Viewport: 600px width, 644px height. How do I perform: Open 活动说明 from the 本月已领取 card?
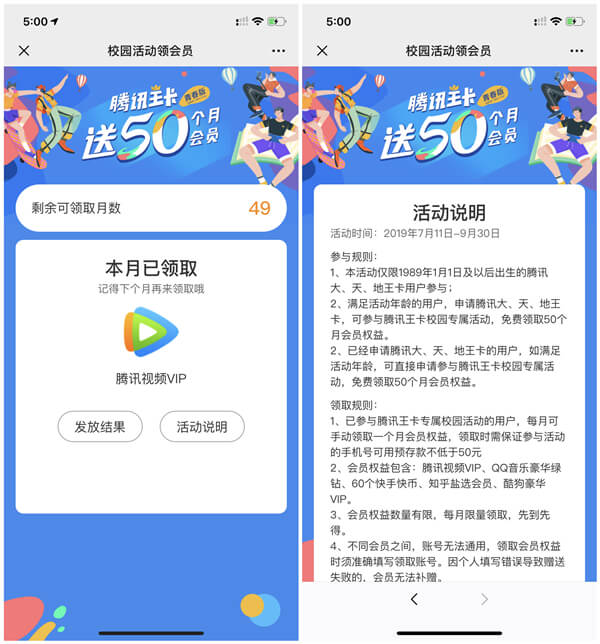coord(202,427)
